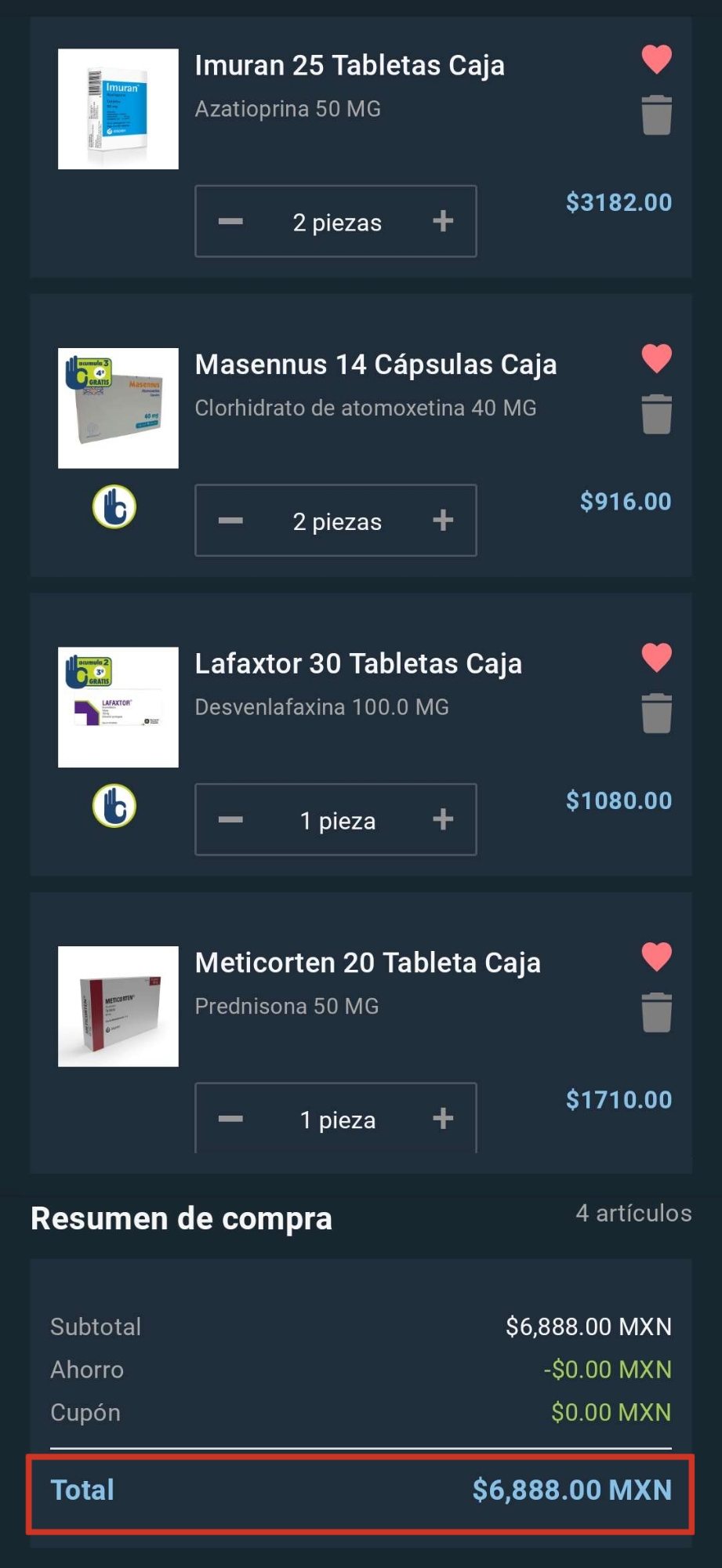This screenshot has height=1568, width=722.
Task: Decrease Meticorten quantity
Action: (230, 1119)
